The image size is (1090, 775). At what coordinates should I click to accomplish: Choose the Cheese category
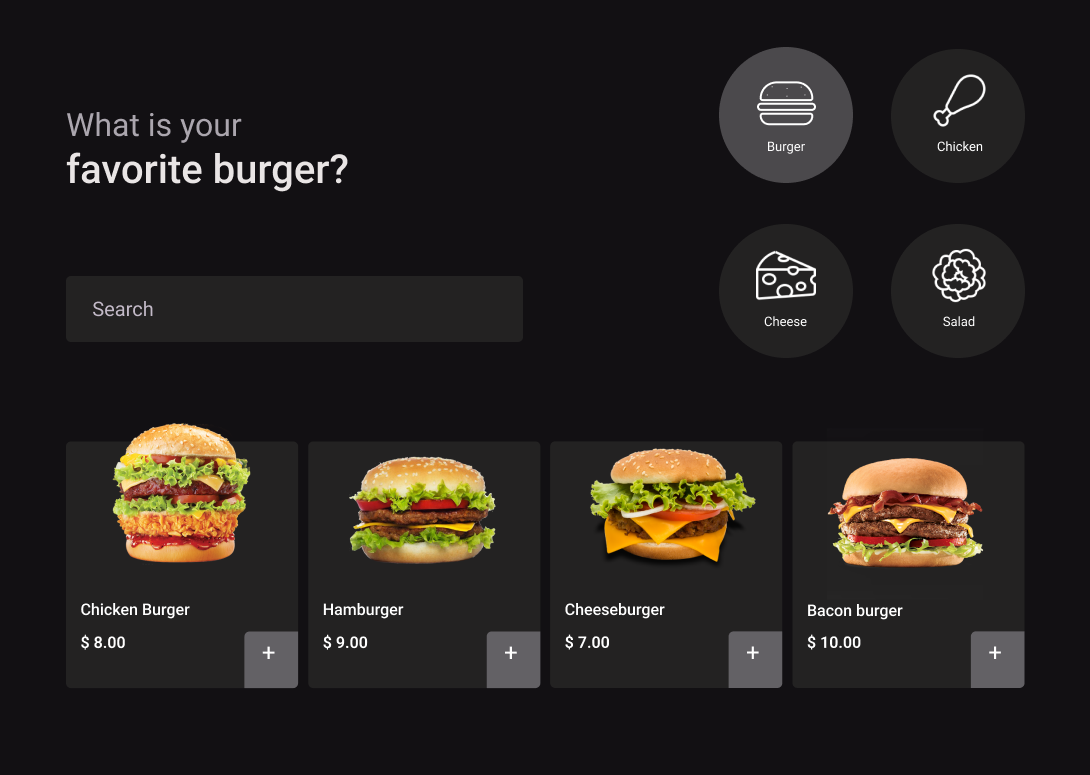point(785,290)
